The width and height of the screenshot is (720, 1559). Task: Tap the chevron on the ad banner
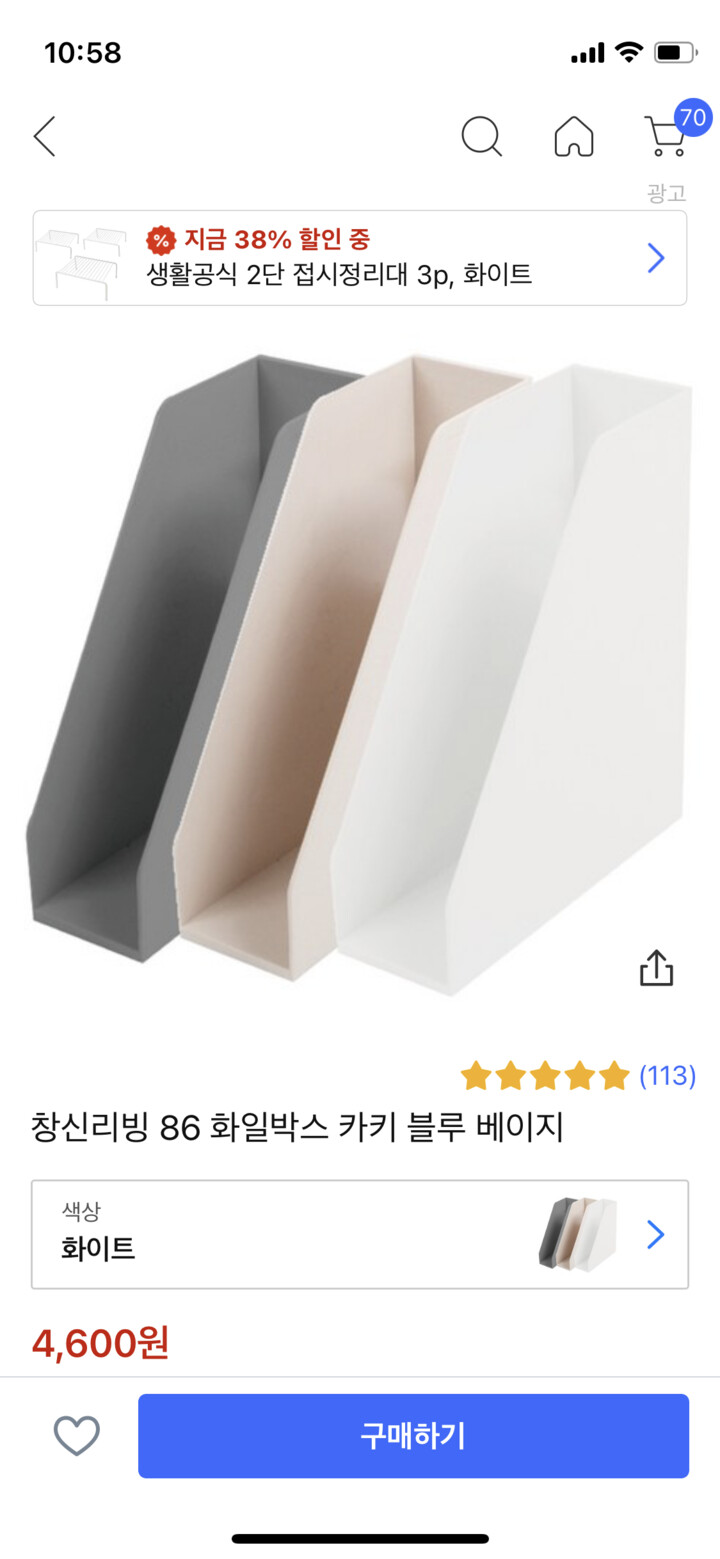click(656, 257)
